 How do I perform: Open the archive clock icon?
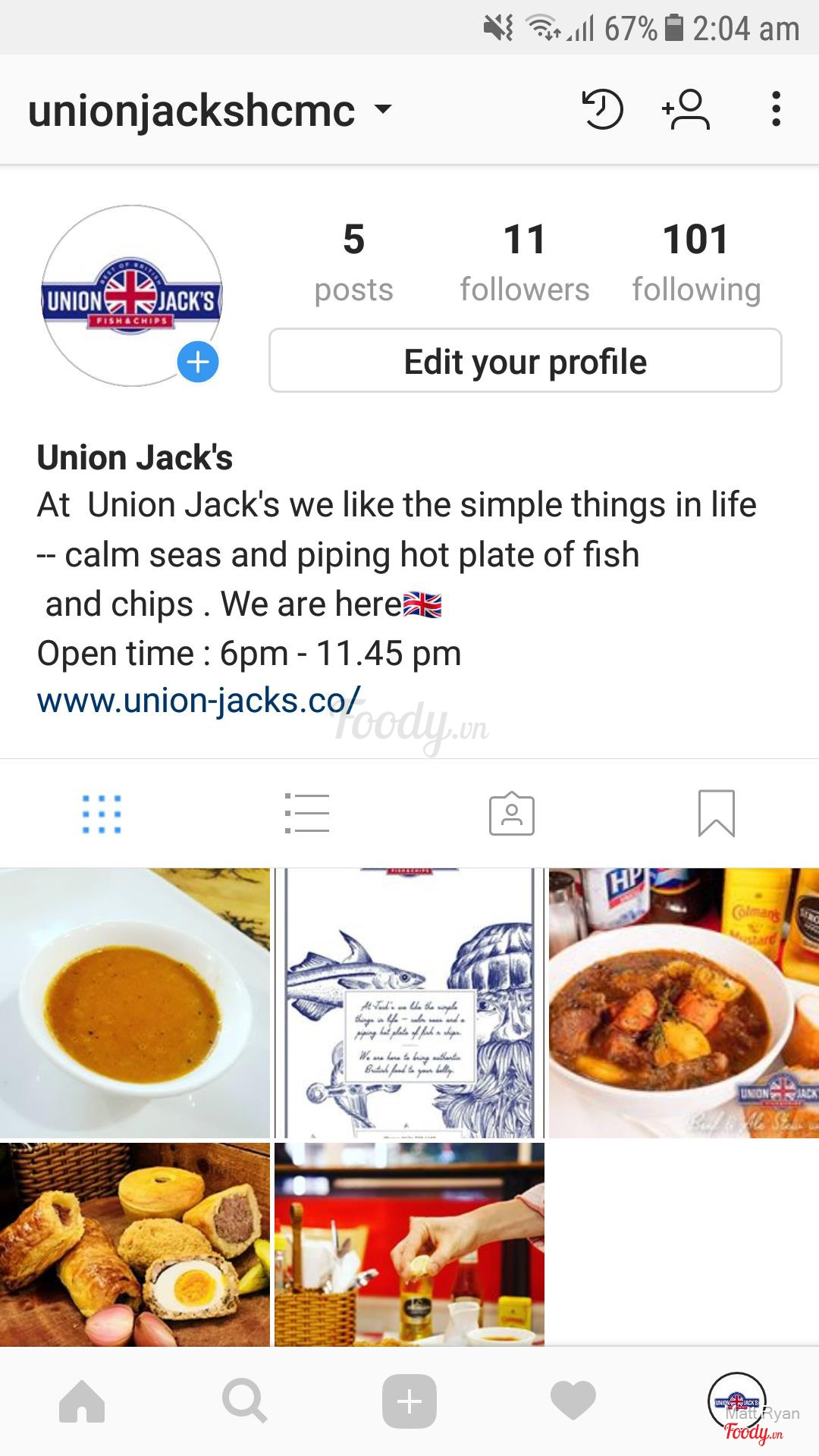[602, 109]
